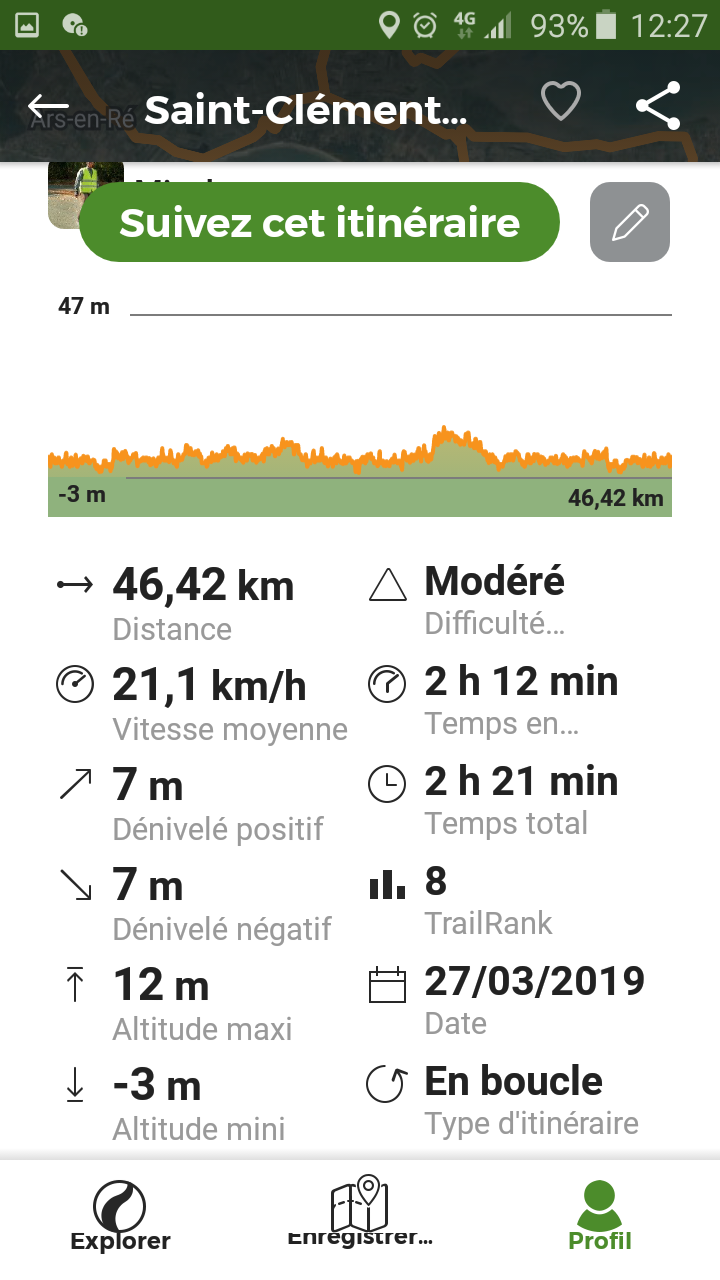Viewport: 720px width, 1280px height.
Task: Share this itinerary
Action: (658, 105)
